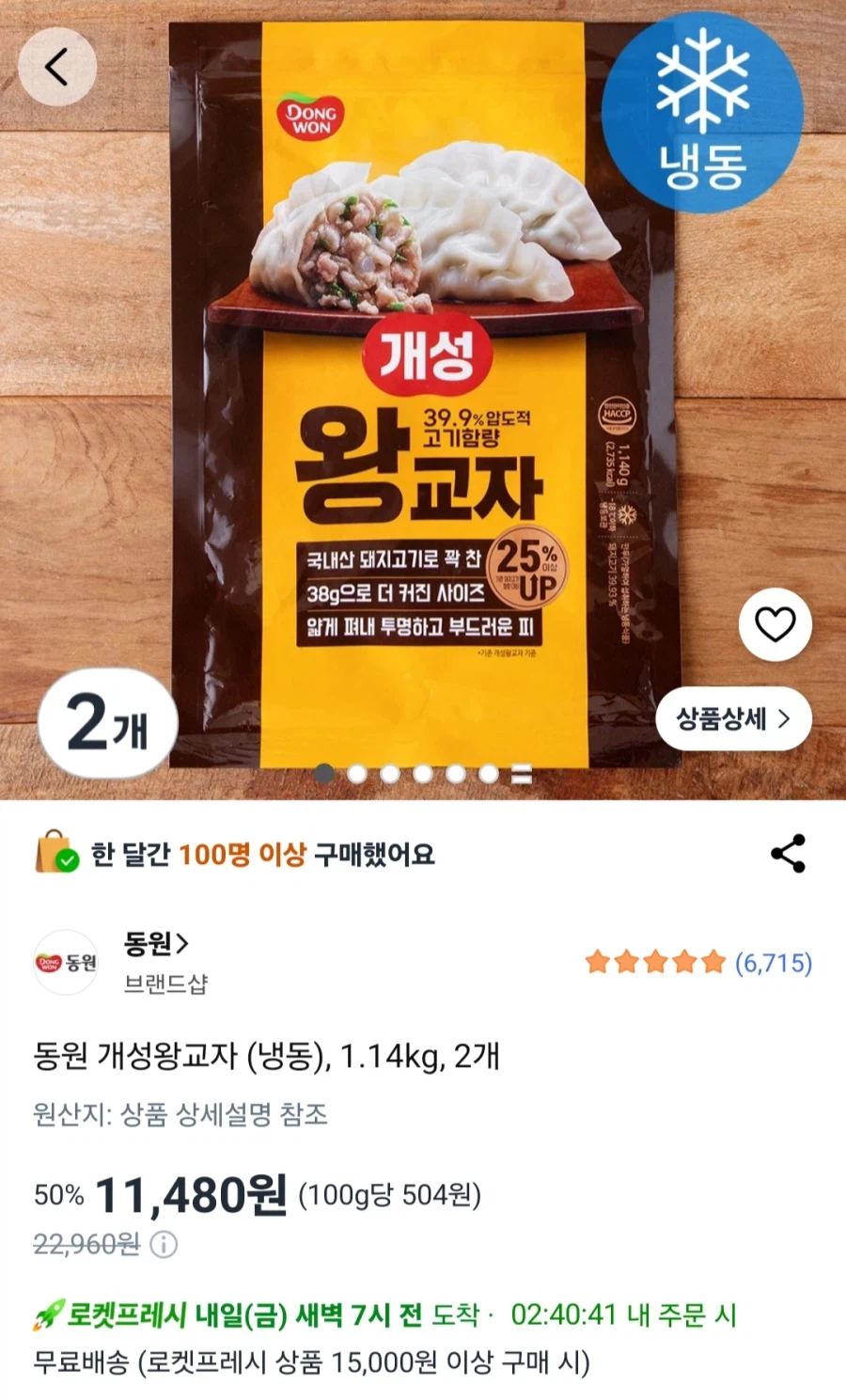Open the 상품상세 product details panel
This screenshot has width=846, height=1400.
click(x=733, y=717)
